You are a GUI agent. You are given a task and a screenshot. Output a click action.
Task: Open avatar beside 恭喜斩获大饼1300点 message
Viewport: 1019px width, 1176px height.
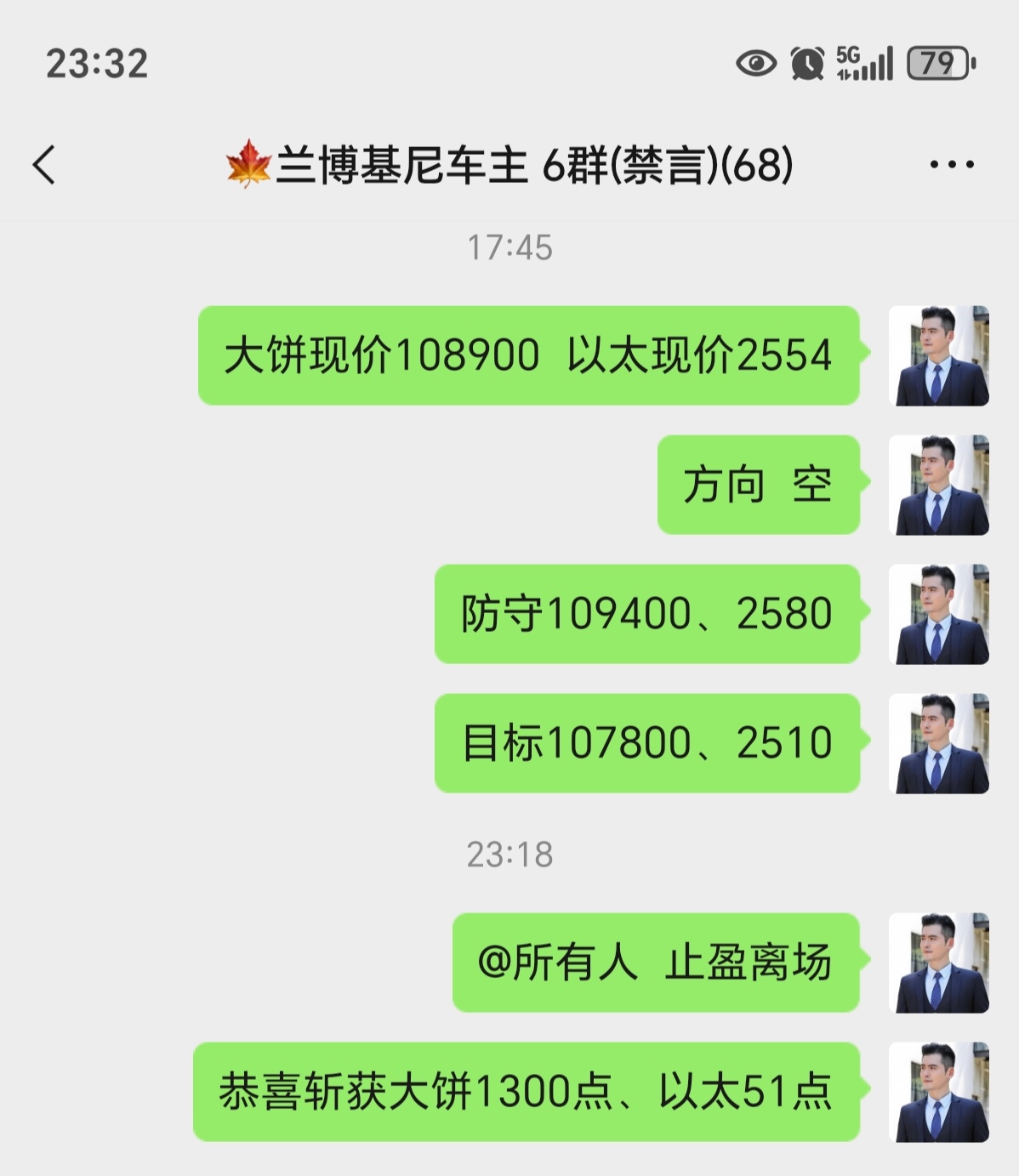[938, 1092]
